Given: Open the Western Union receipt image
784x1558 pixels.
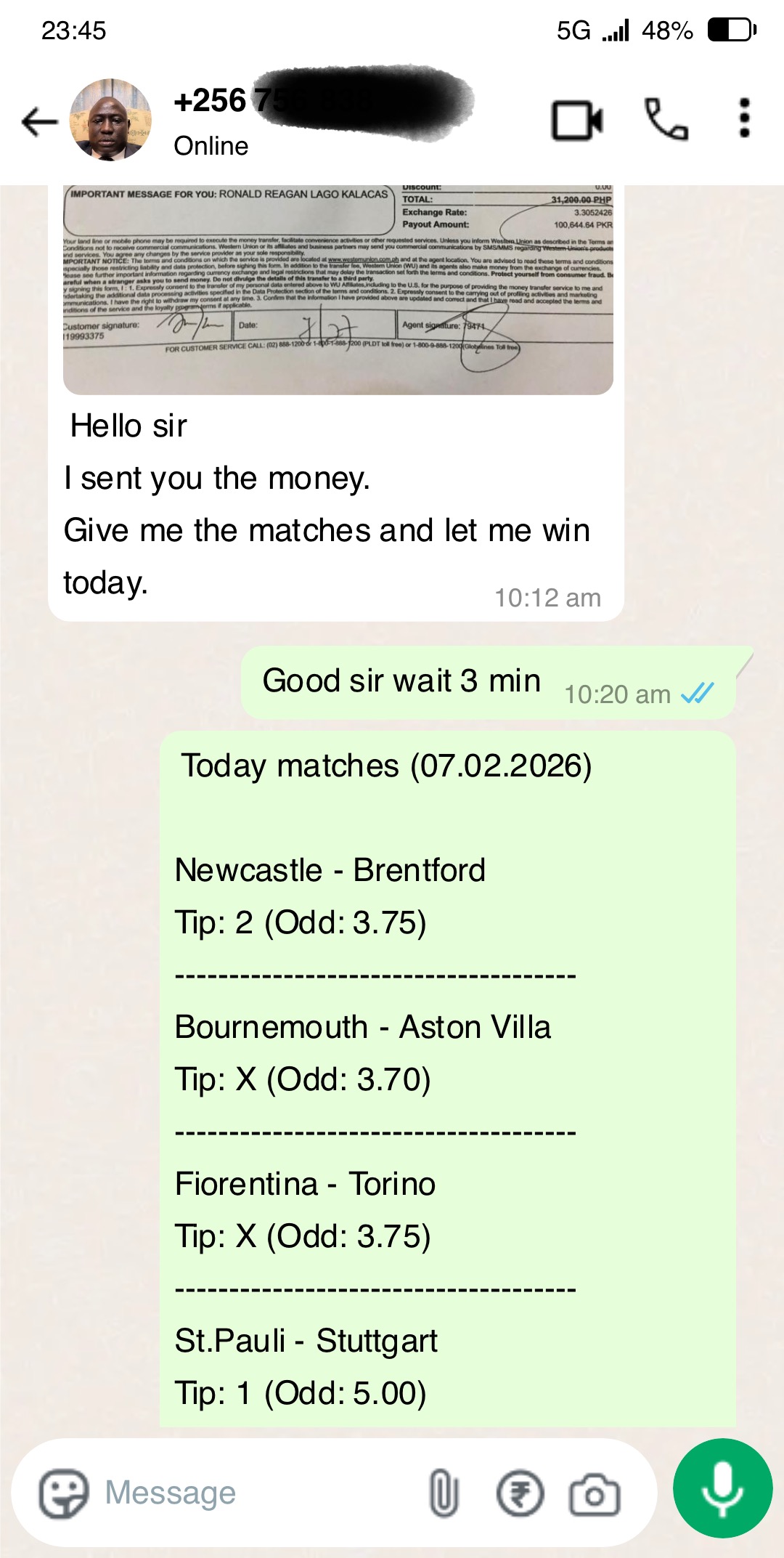Looking at the screenshot, I should pos(338,289).
